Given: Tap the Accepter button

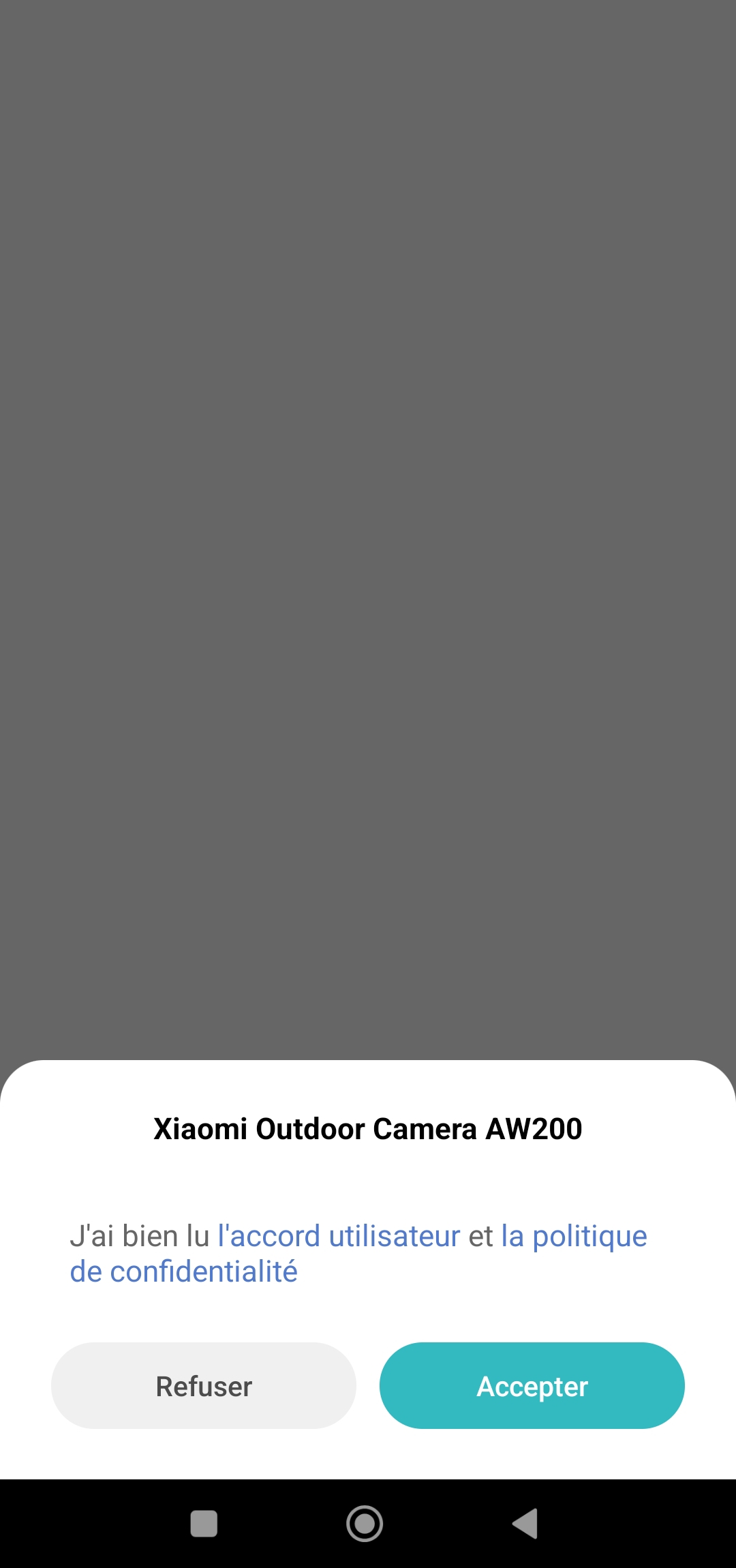Looking at the screenshot, I should click(532, 1386).
